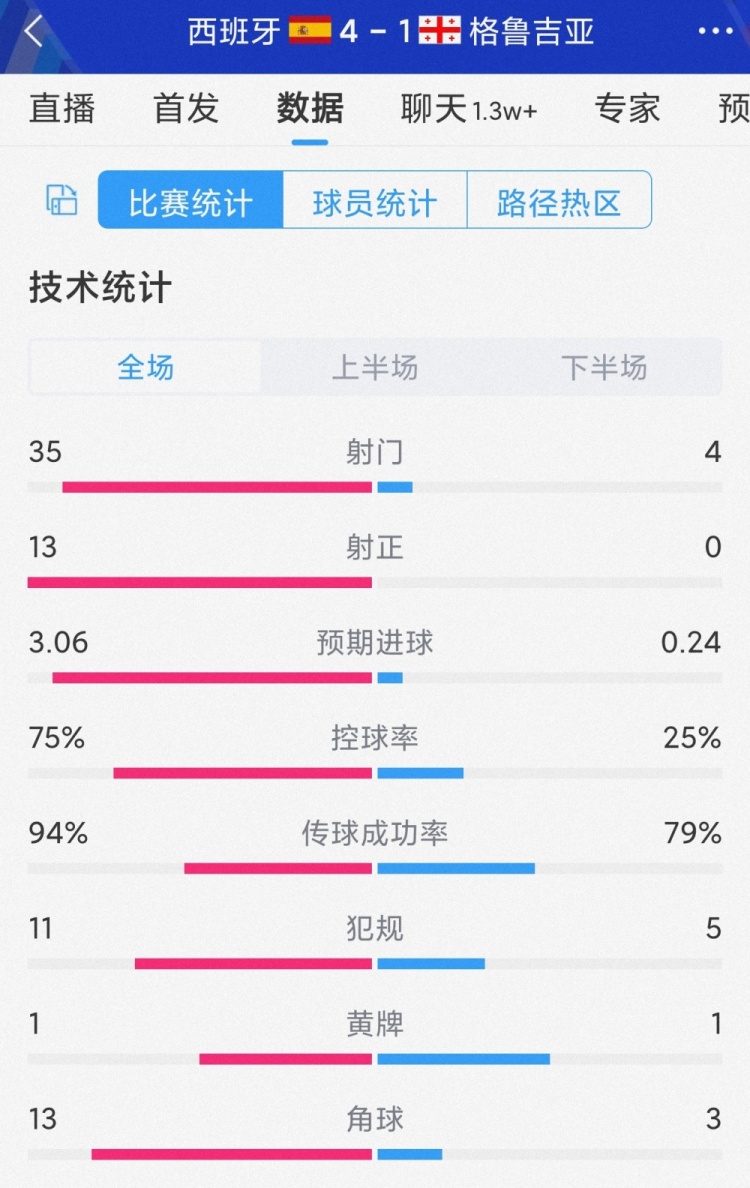Open the 路径热区 section
This screenshot has height=1188, width=750.
point(560,199)
